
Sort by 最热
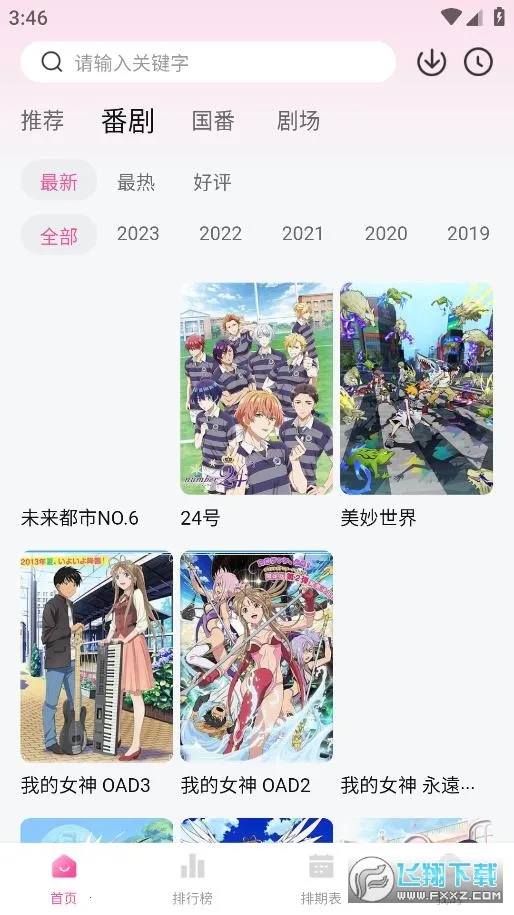(x=136, y=182)
